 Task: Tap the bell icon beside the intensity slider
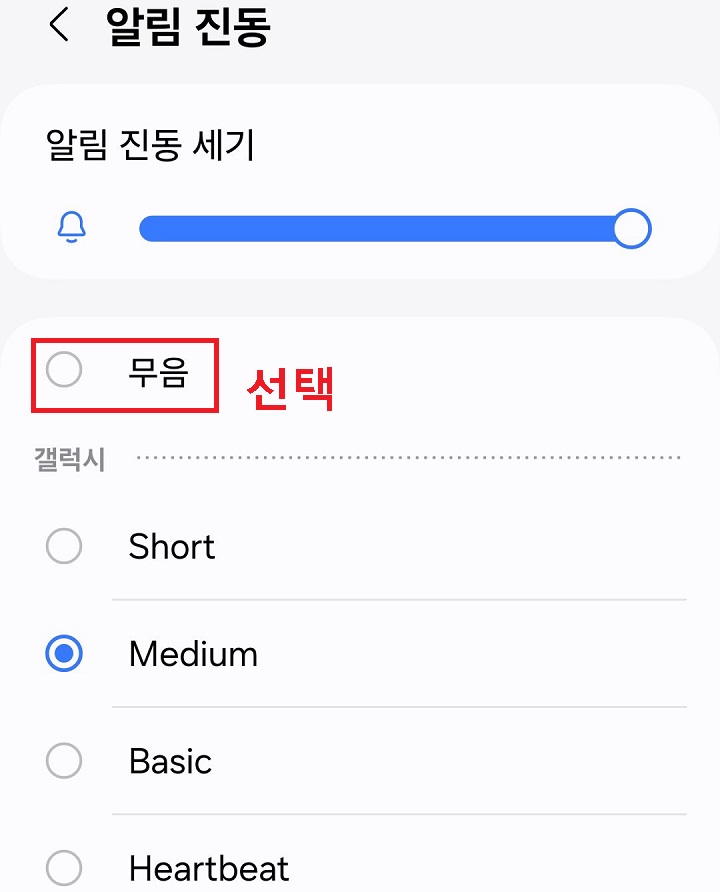pos(71,228)
